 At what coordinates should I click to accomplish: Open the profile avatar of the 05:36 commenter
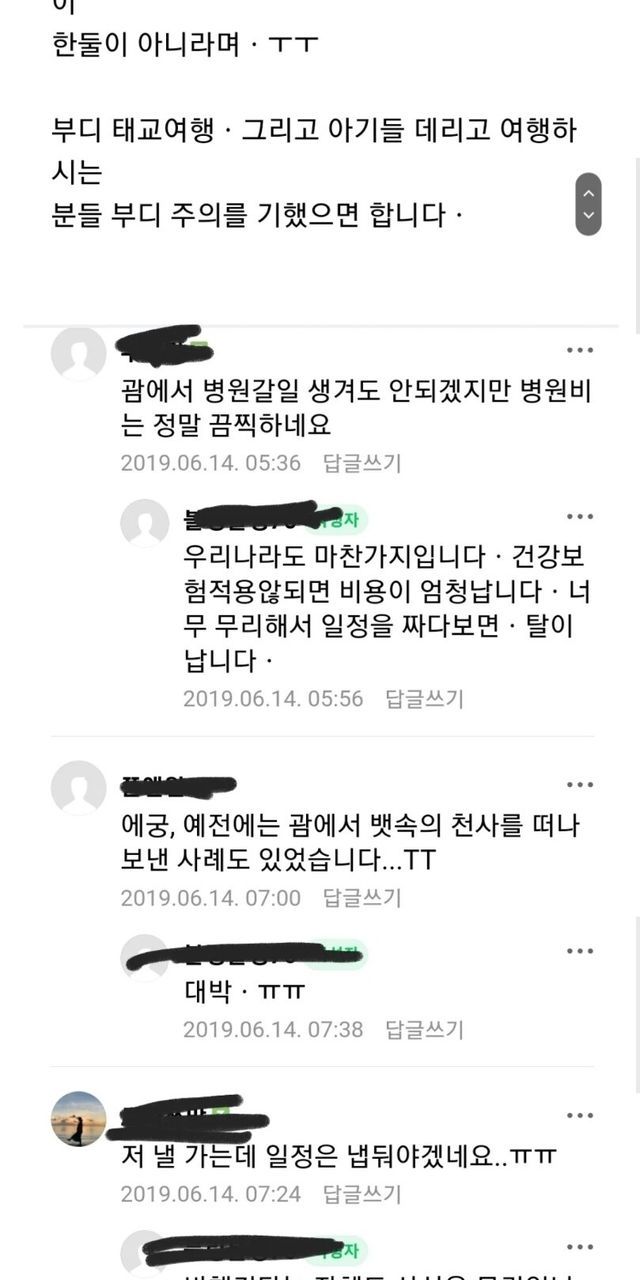78,353
